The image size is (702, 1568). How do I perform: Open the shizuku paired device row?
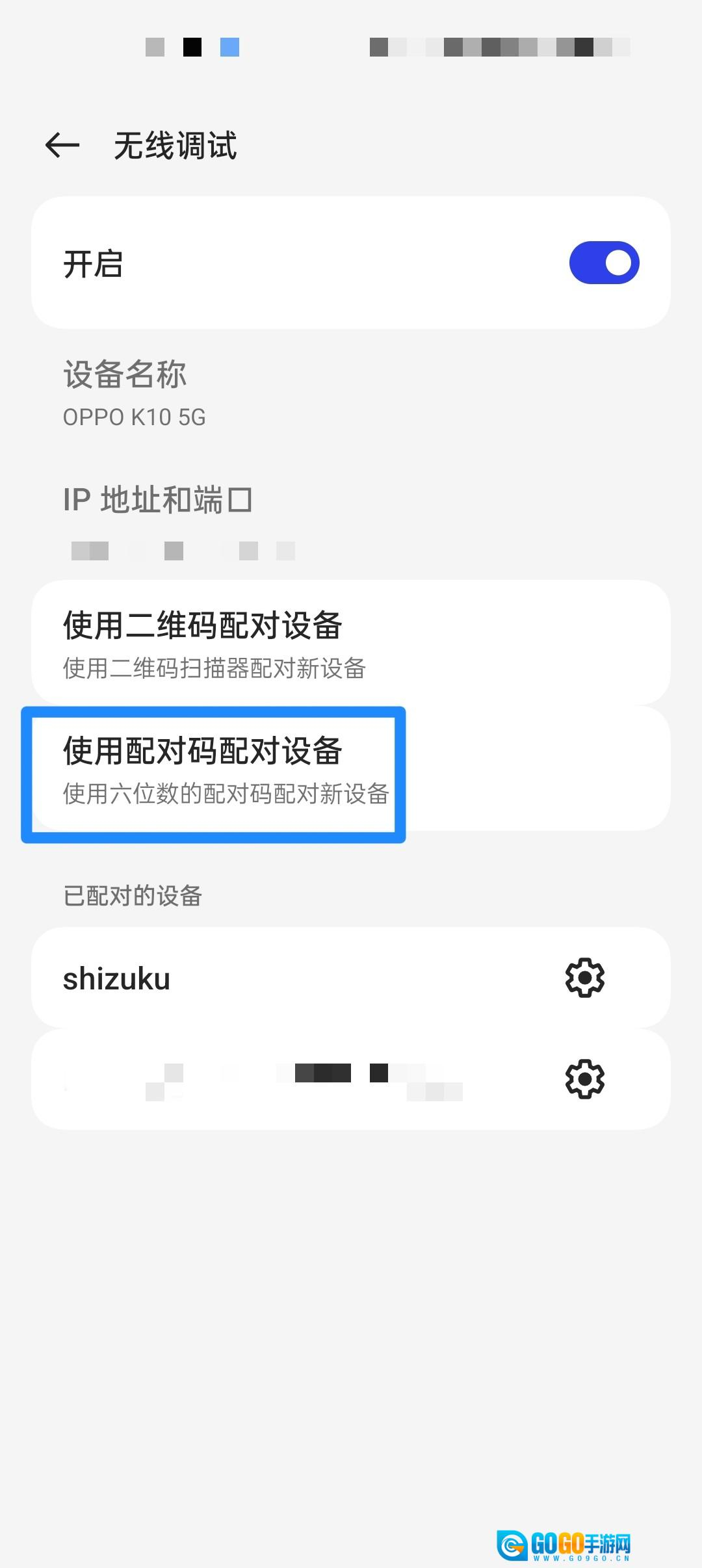260,978
